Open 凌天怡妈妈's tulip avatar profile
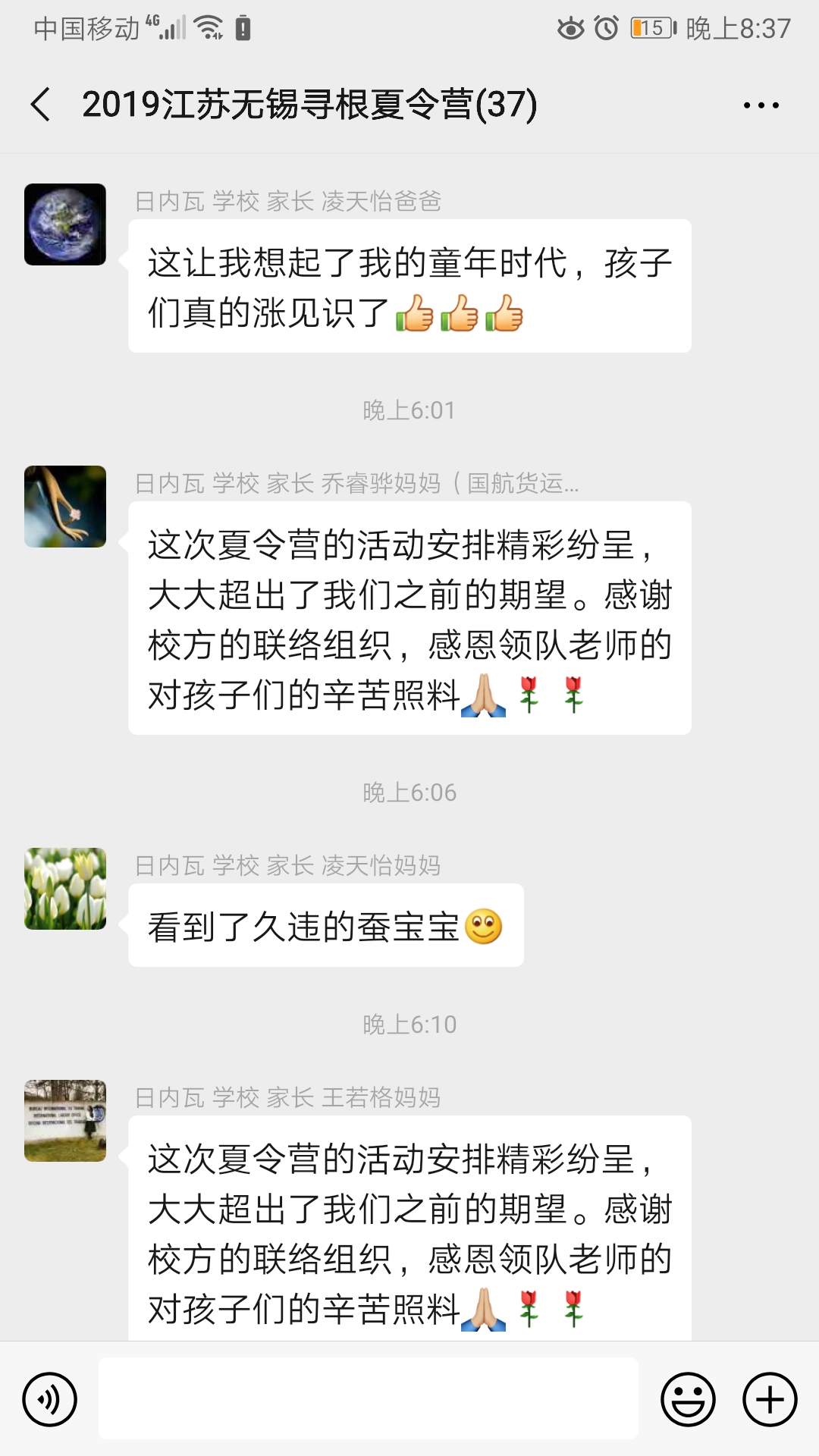819x1456 pixels. click(x=65, y=889)
